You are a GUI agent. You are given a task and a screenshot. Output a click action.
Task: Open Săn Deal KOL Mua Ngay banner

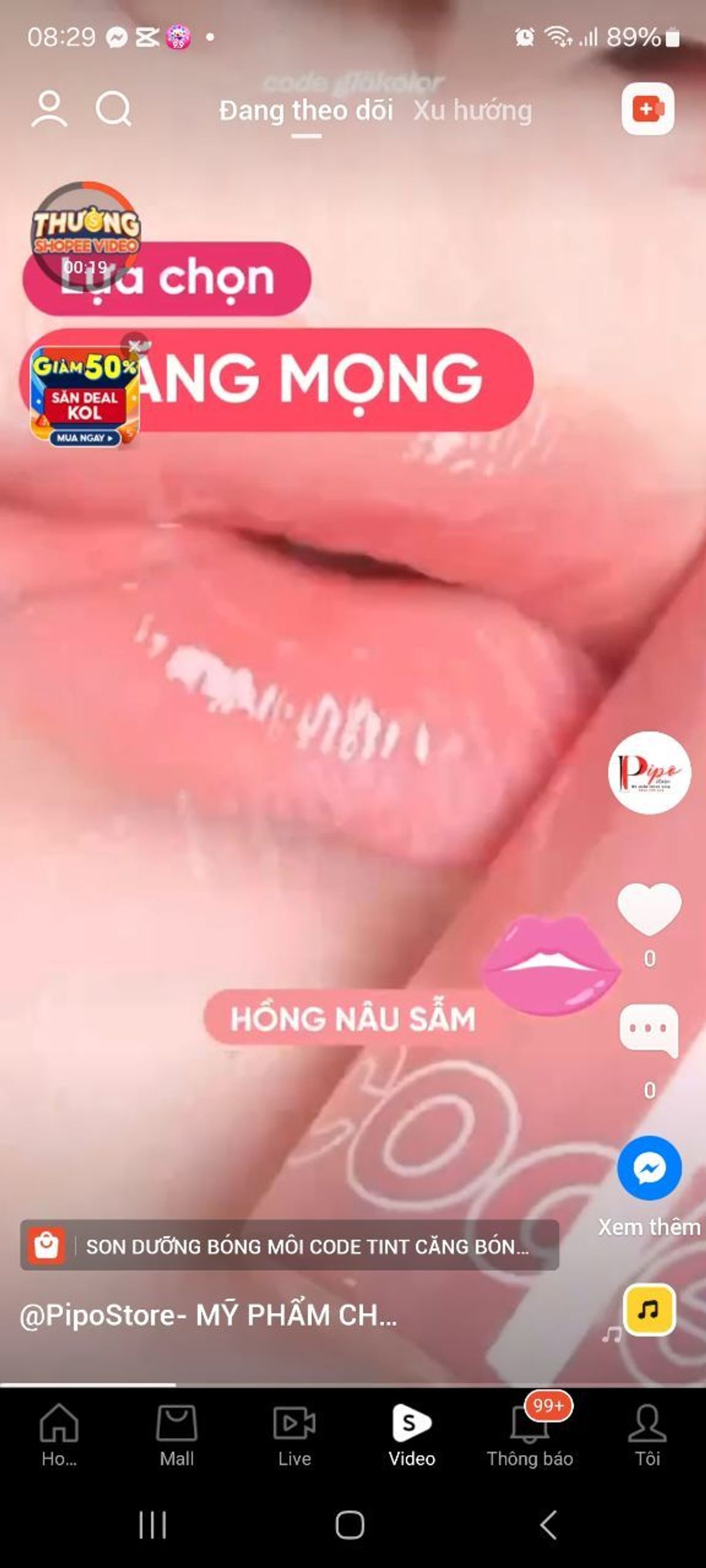84,402
